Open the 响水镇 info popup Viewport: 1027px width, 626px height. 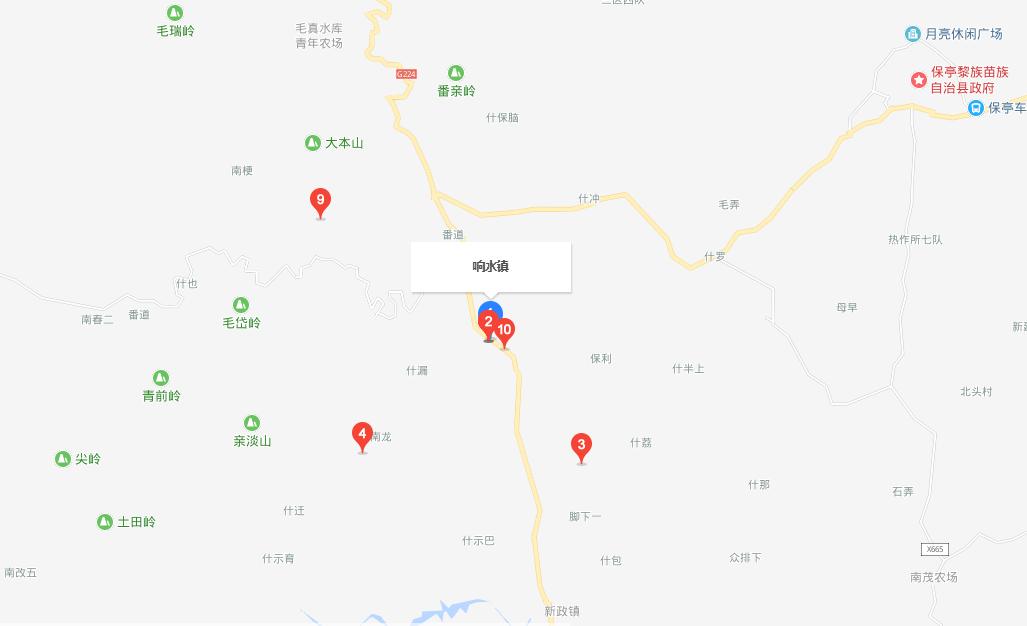tap(491, 267)
